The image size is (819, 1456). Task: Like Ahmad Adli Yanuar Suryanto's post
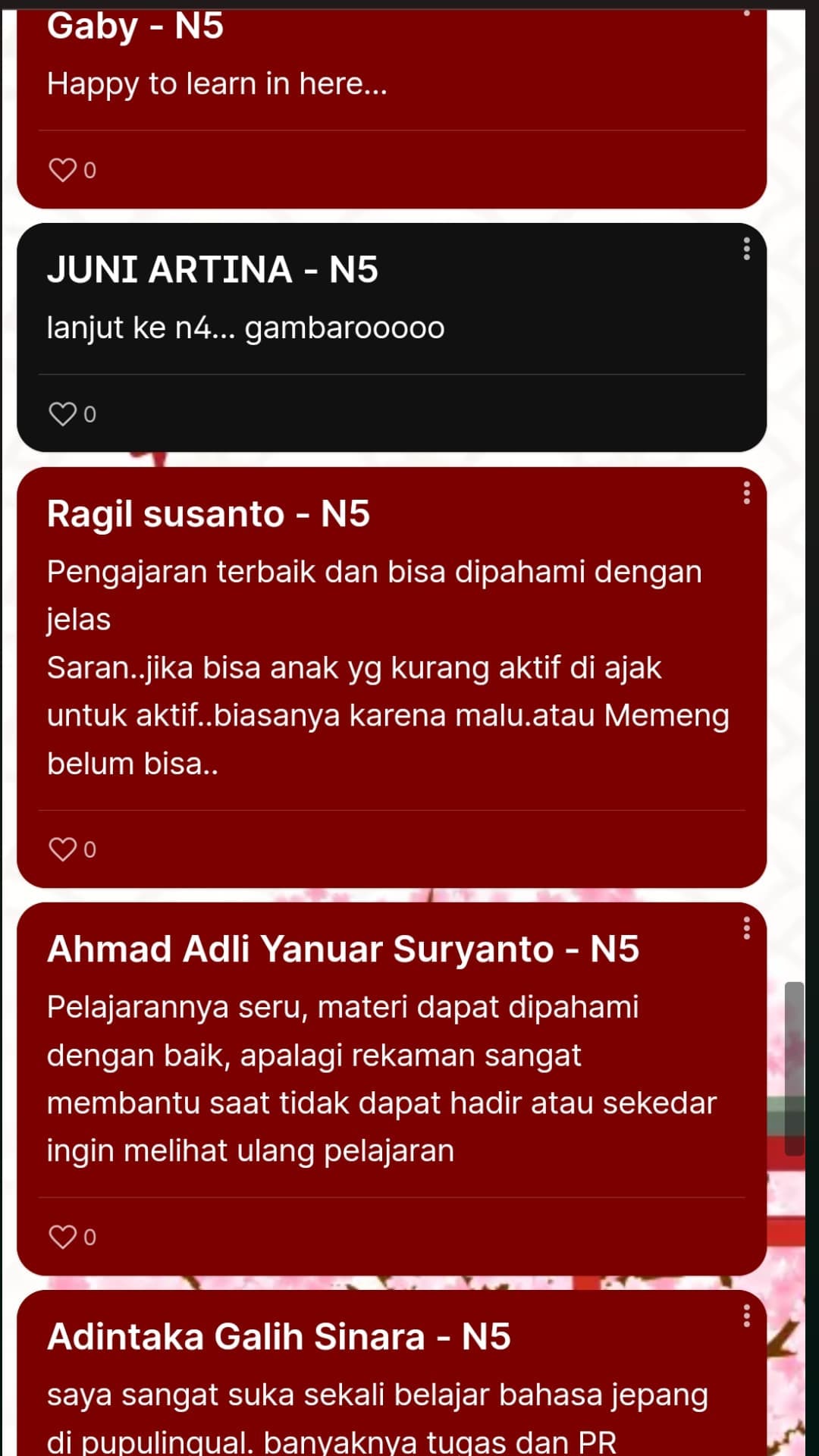tap(63, 1237)
